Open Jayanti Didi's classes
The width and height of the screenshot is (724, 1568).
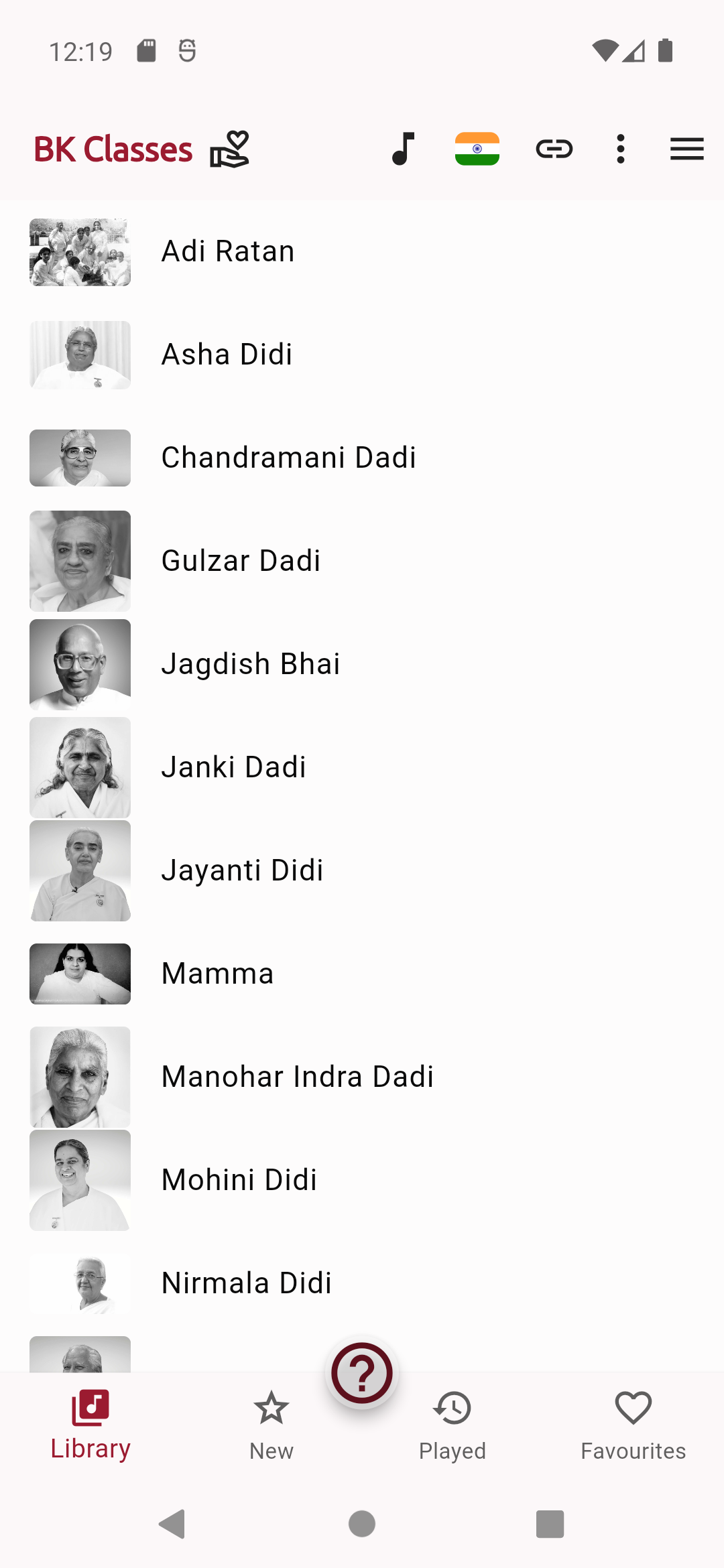pos(242,871)
